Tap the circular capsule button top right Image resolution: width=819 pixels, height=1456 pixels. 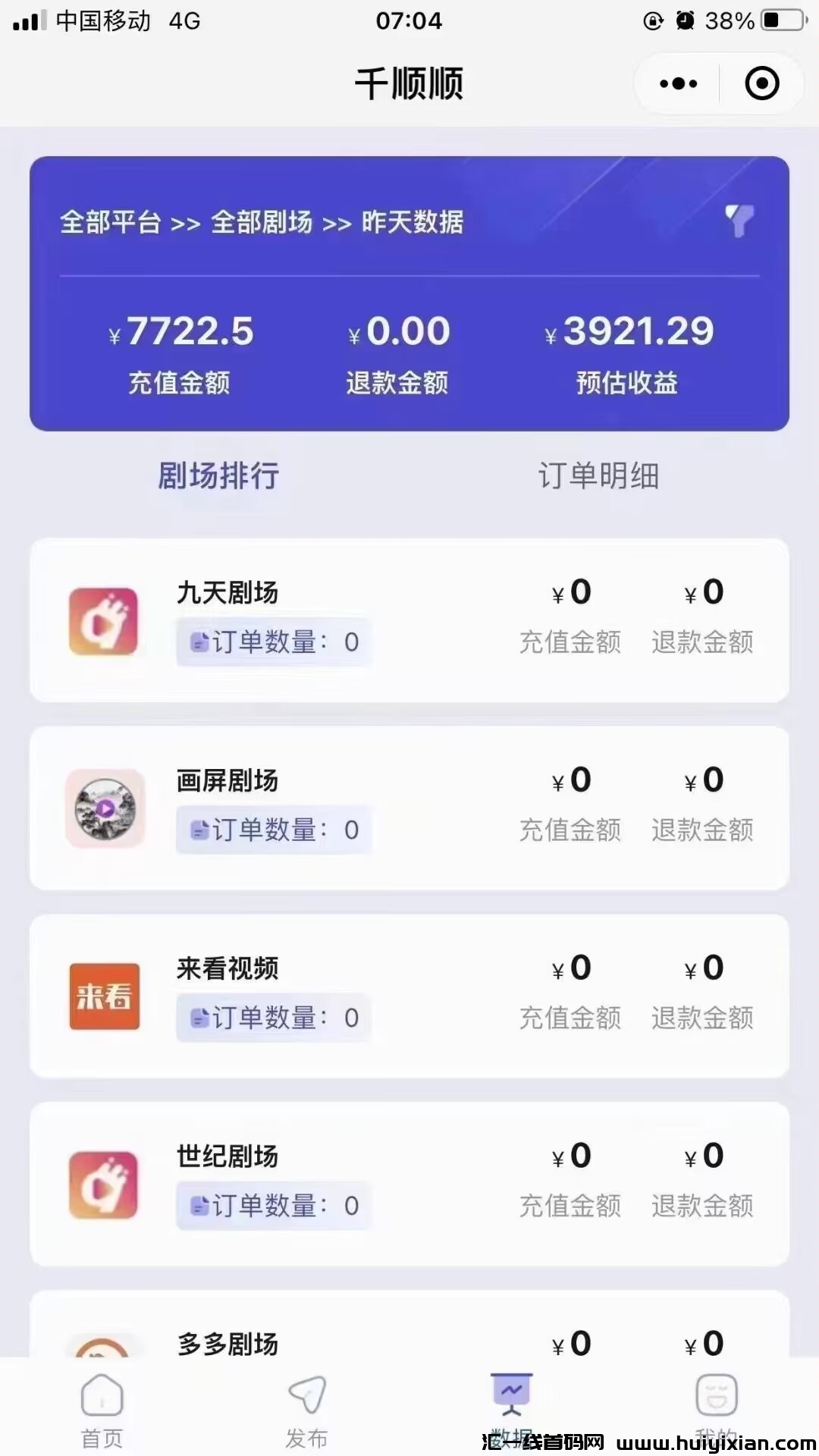pos(762,83)
